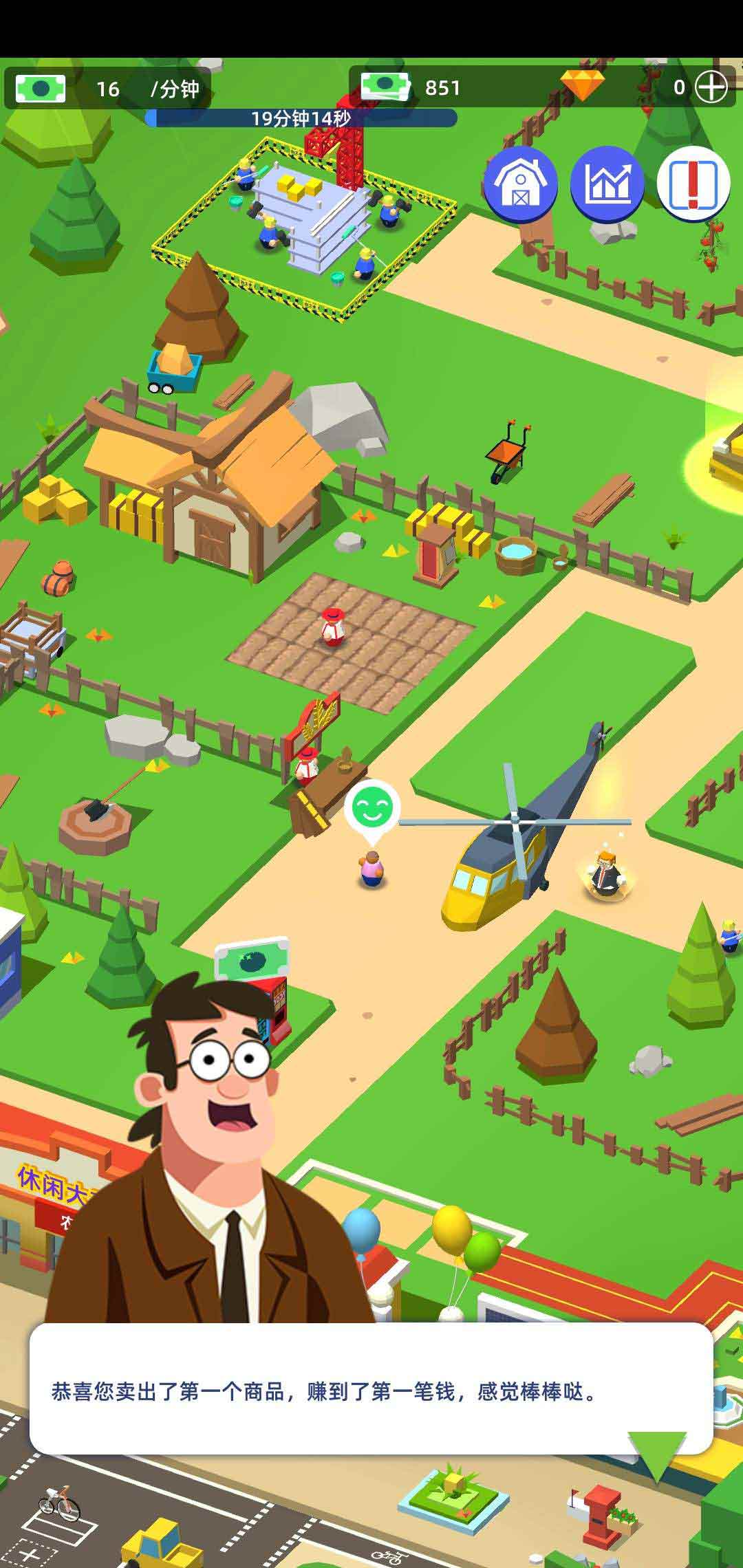Viewport: 743px width, 1568px height.
Task: Tap the customer with smiley bubble
Action: (x=371, y=868)
